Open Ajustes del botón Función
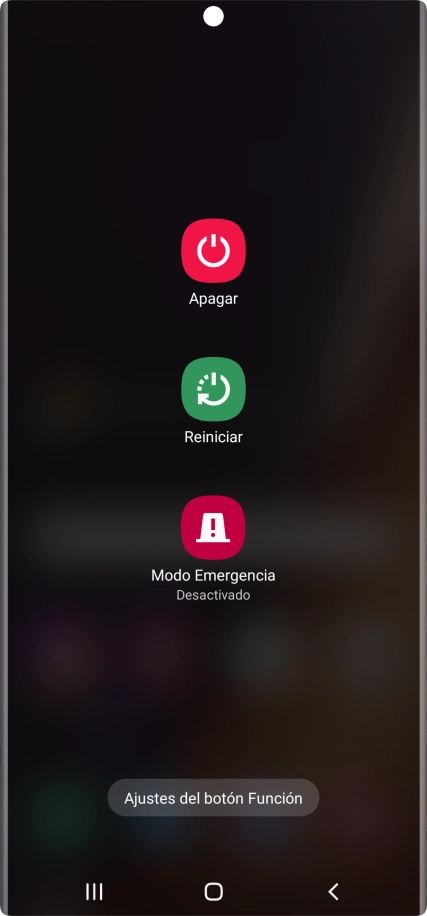Viewport: 427px width, 916px height. 213,798
